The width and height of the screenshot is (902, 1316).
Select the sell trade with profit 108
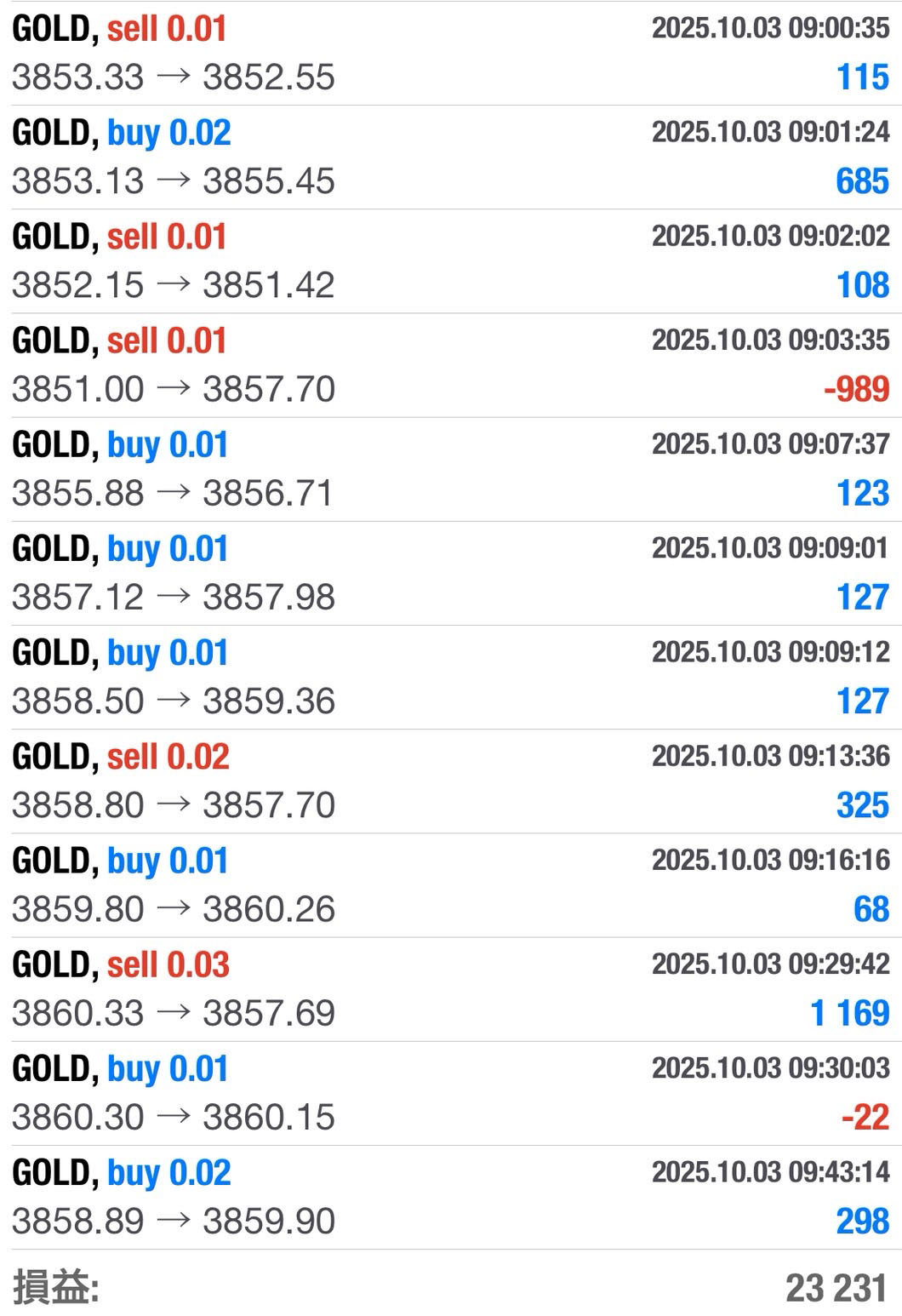pos(451,260)
